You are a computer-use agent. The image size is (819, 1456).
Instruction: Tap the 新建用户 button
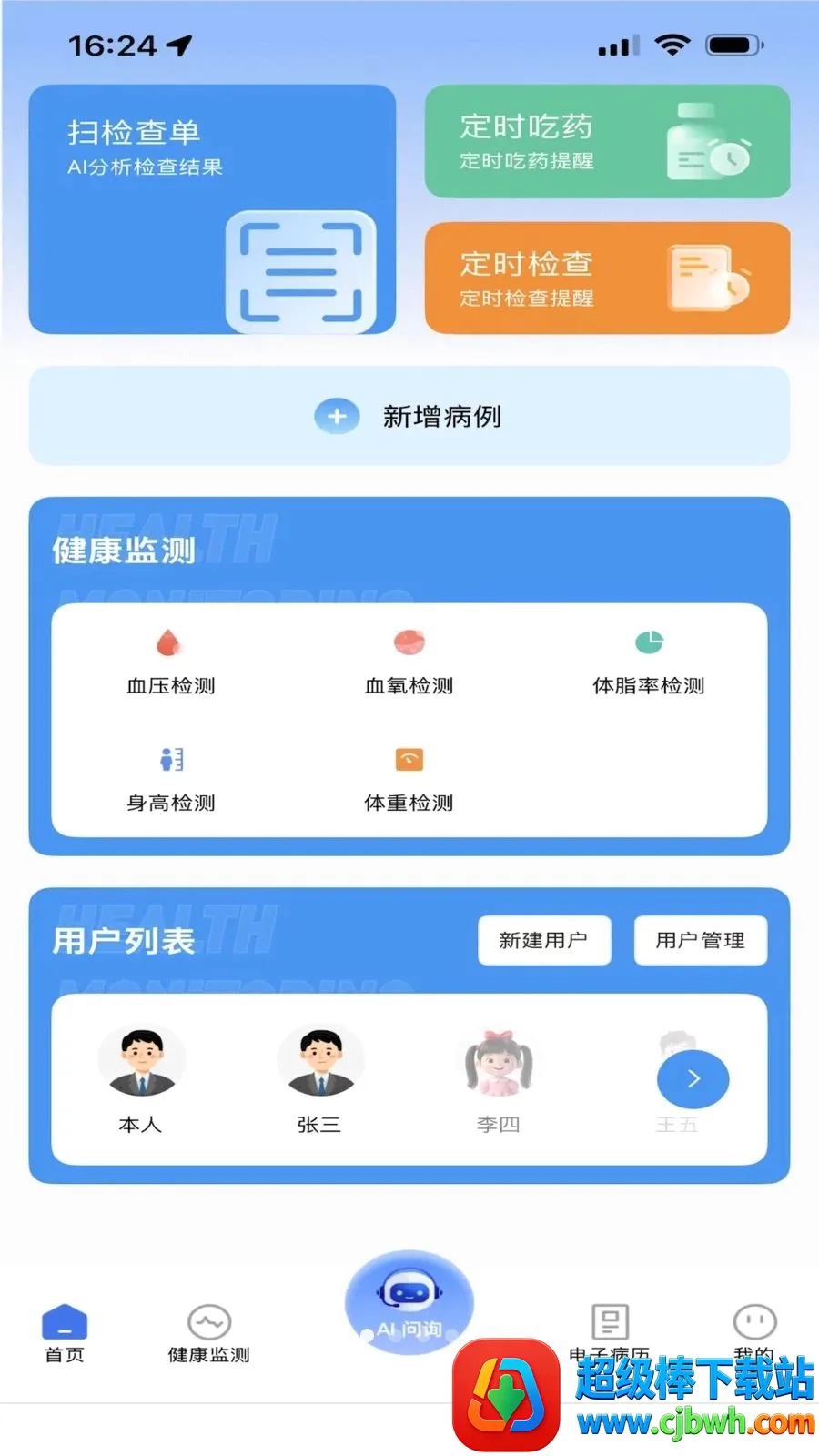pos(544,940)
